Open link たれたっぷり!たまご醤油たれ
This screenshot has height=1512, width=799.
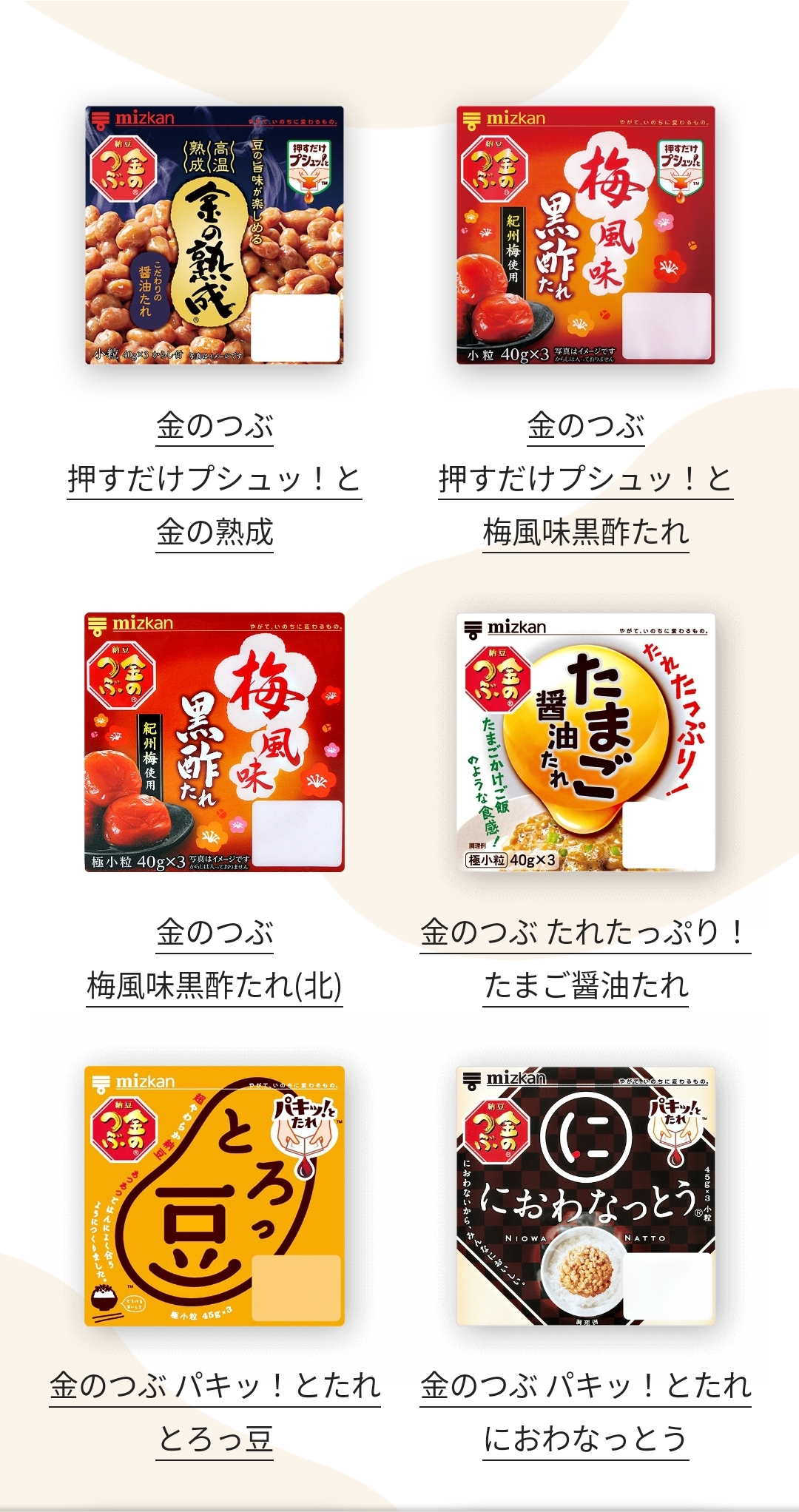(585, 959)
